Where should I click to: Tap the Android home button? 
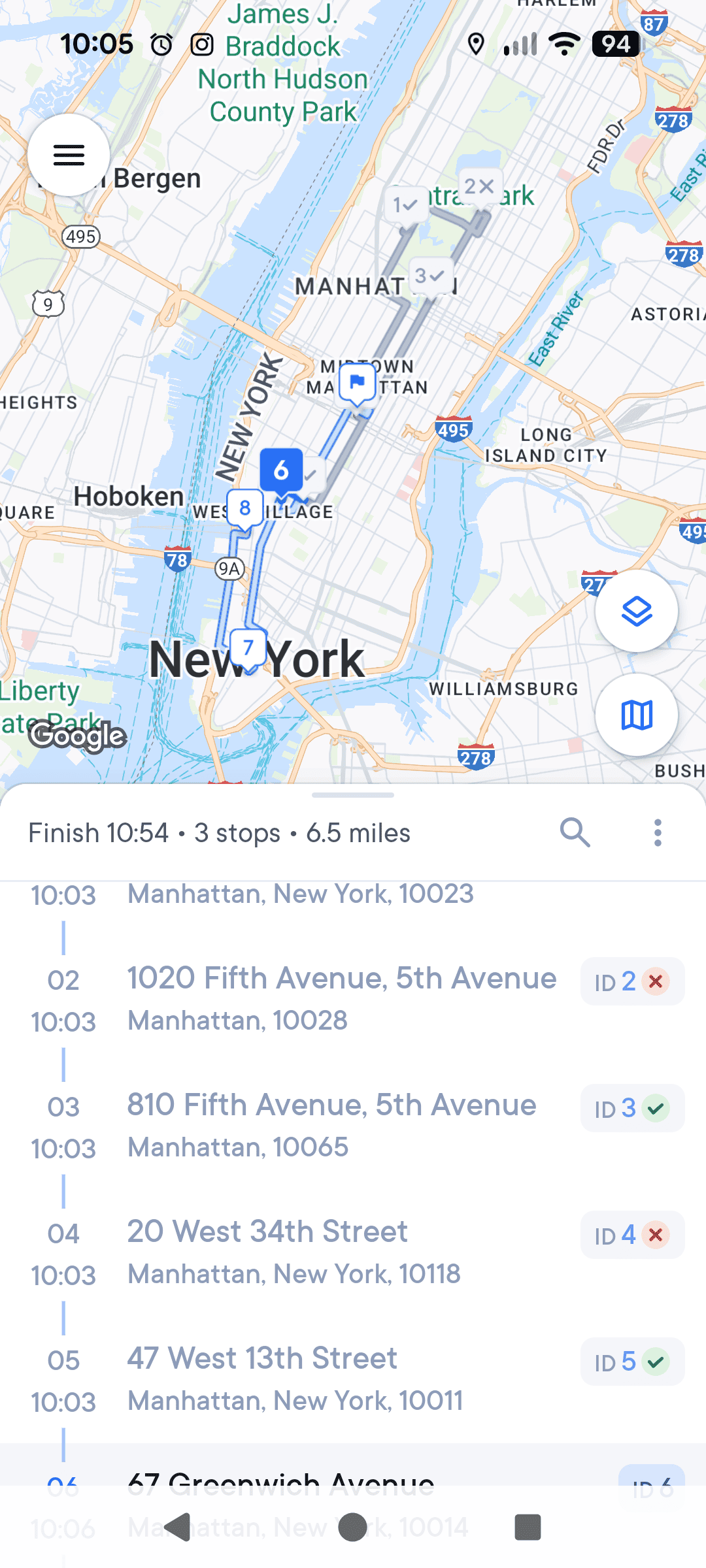(353, 1527)
